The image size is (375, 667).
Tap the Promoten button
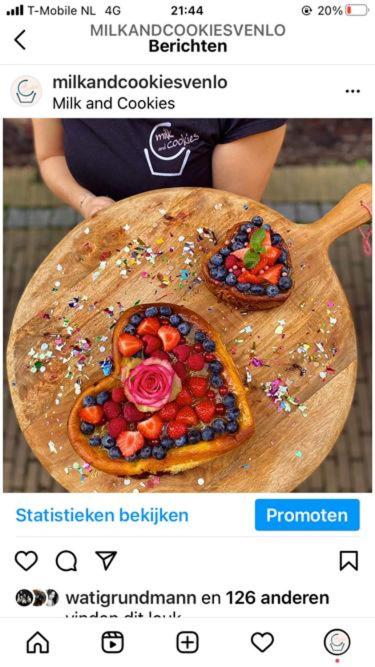click(307, 515)
